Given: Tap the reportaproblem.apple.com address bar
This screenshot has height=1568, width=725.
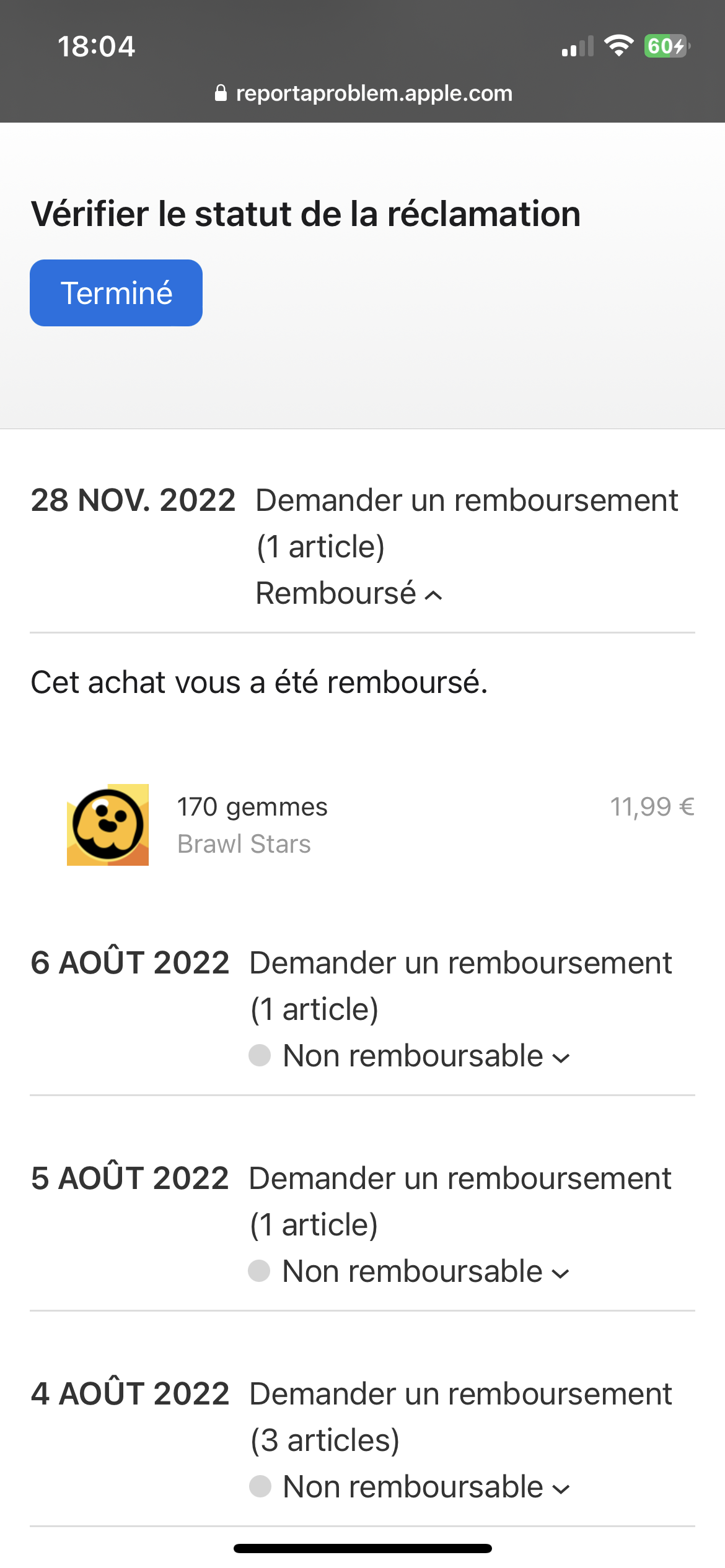Looking at the screenshot, I should click(363, 94).
